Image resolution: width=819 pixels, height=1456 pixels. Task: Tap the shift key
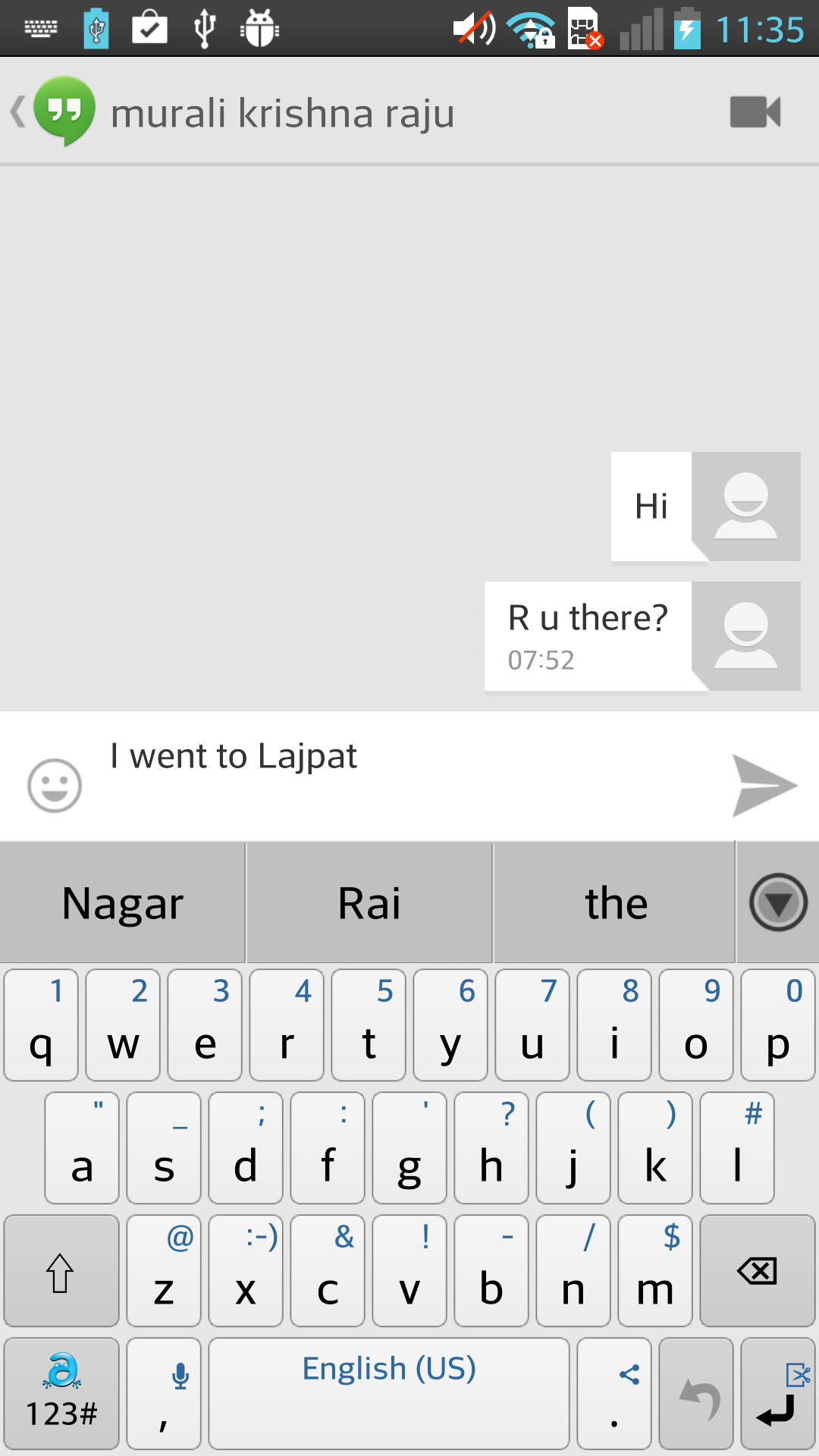61,1271
